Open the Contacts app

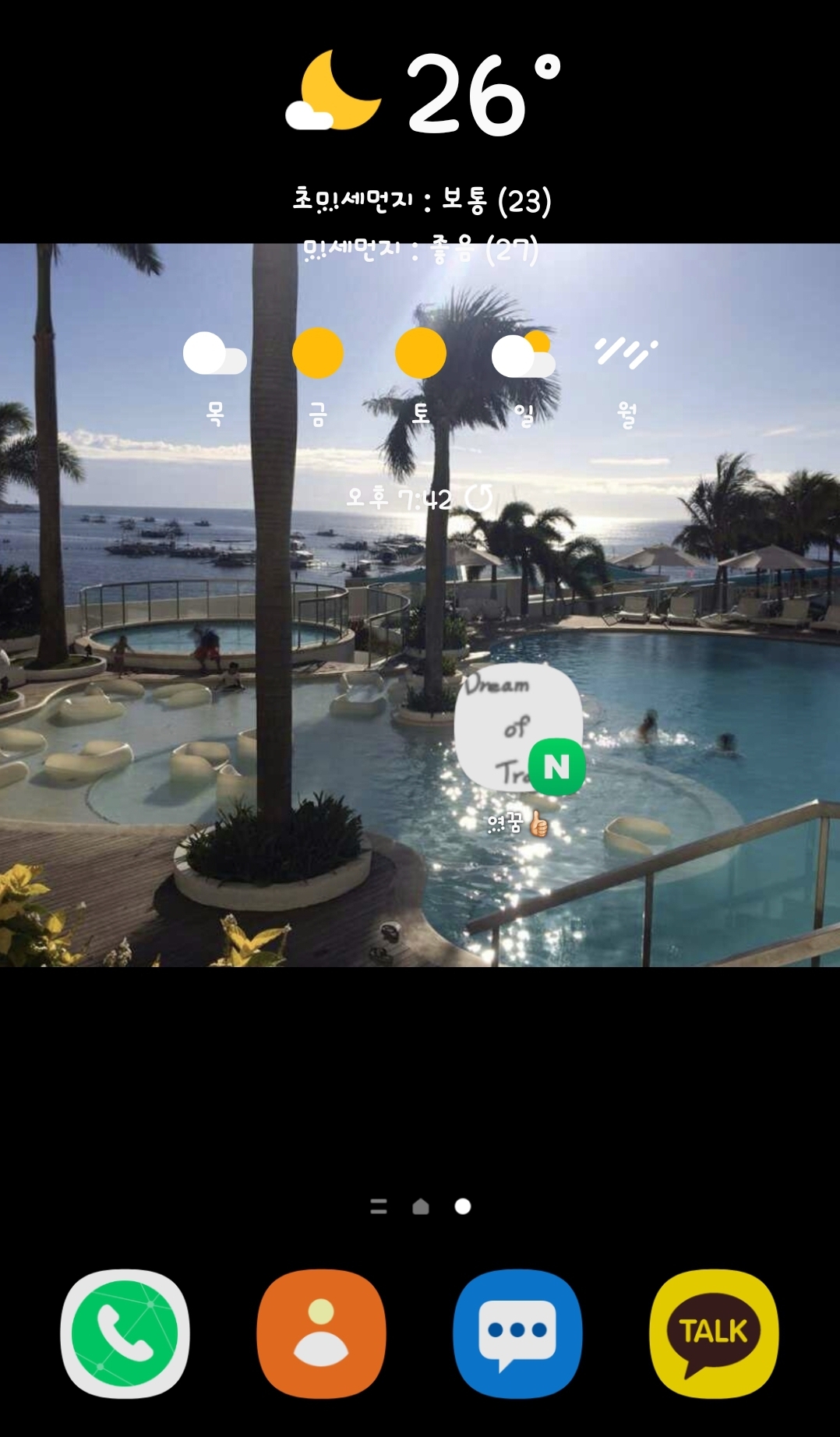click(x=321, y=1333)
